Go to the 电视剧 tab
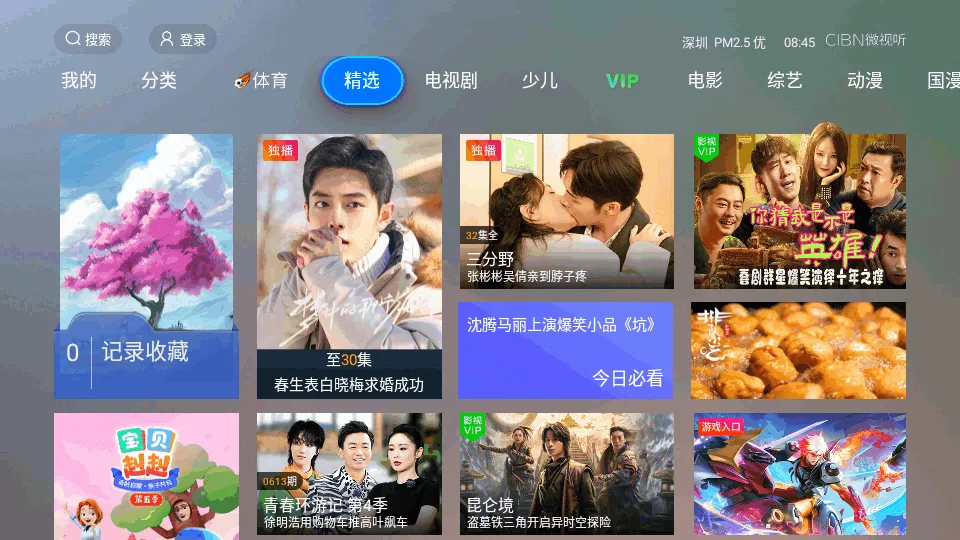 coord(451,81)
